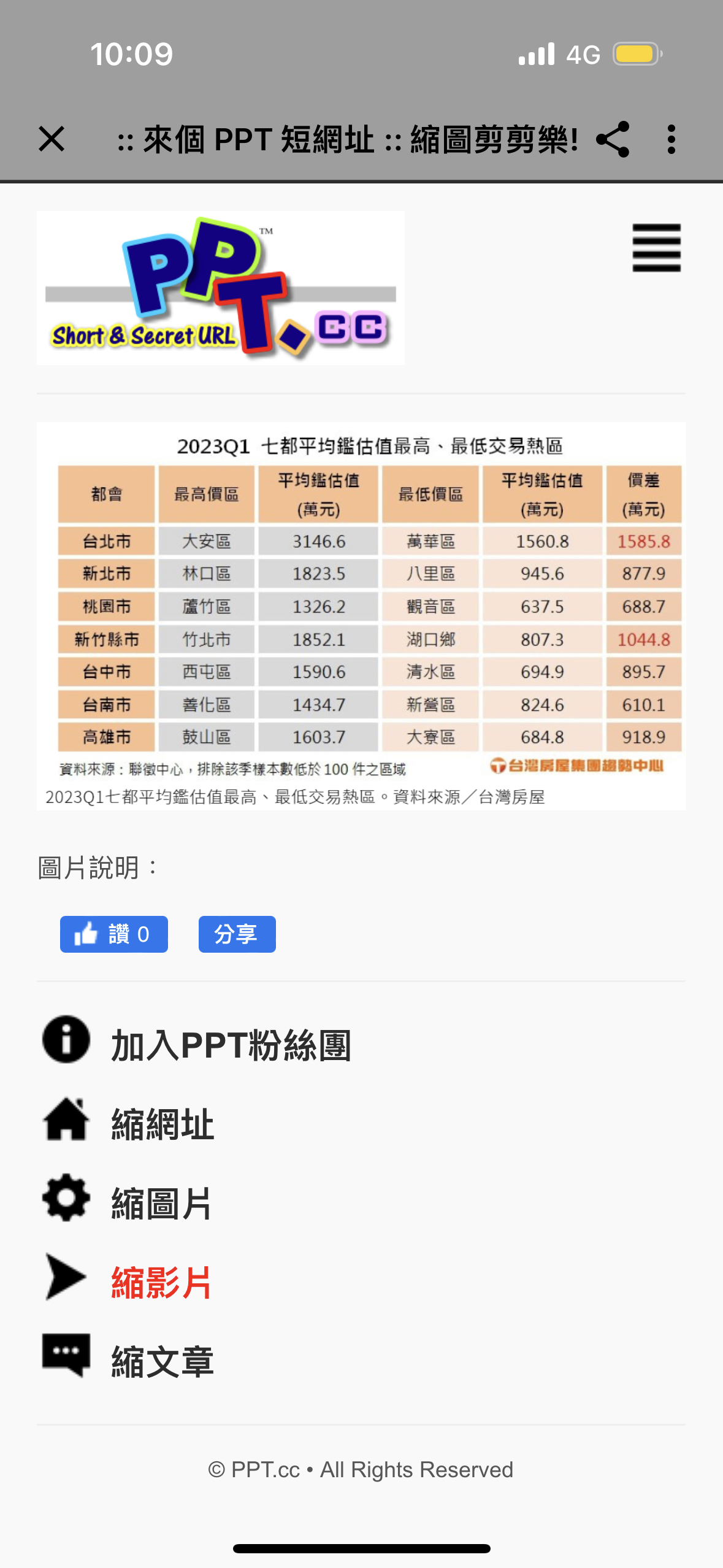Tap the blue 分享 share button
Viewport: 723px width, 1568px height.
pyautogui.click(x=237, y=934)
